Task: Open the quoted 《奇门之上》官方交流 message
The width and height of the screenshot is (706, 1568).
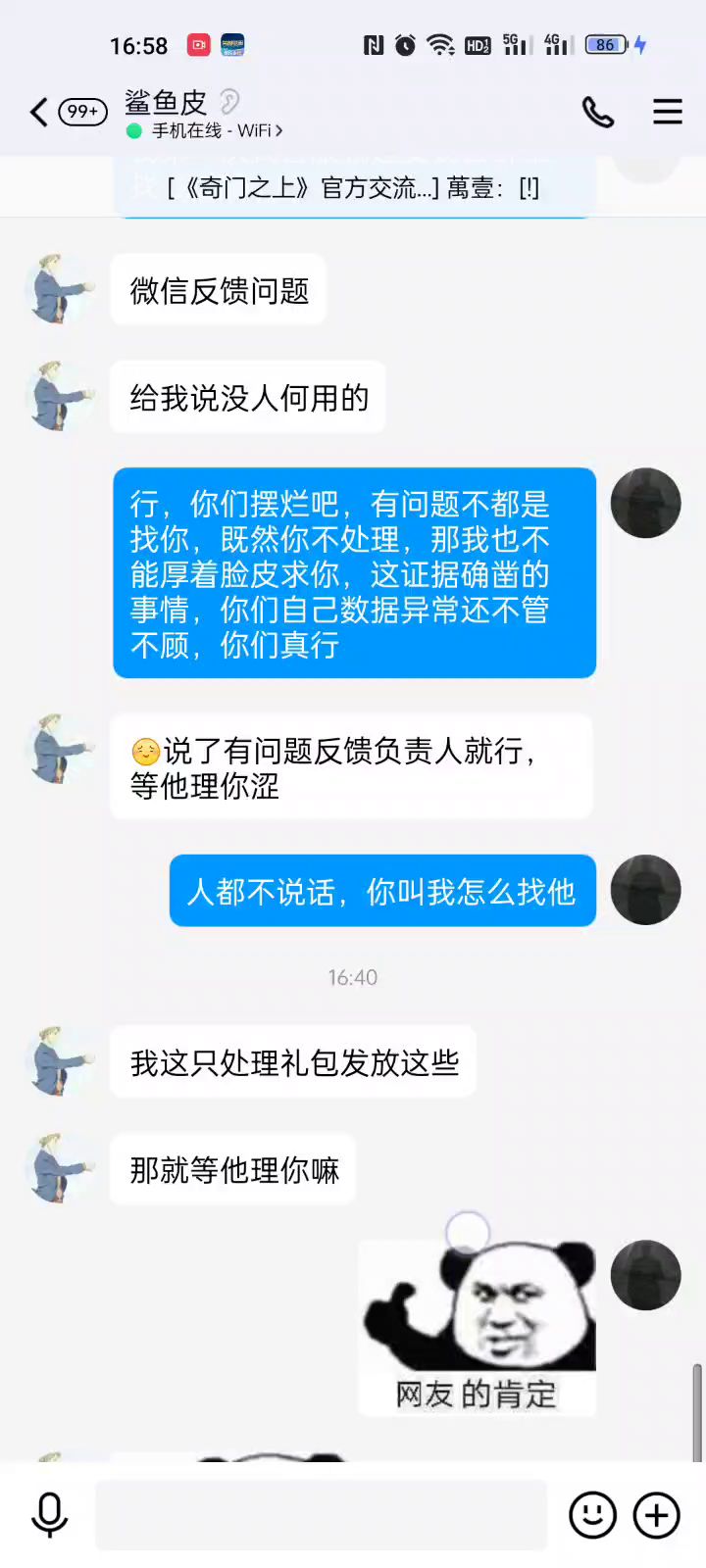Action: [353, 187]
